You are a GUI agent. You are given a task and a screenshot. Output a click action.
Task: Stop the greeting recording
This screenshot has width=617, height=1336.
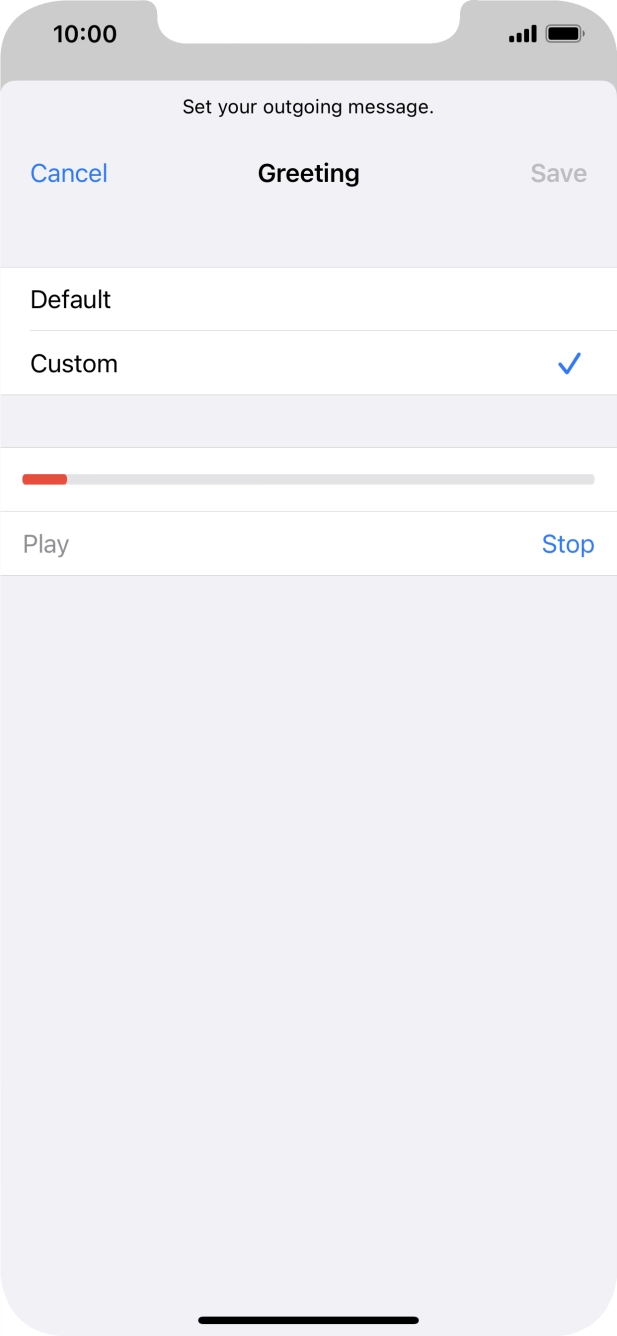coord(568,544)
